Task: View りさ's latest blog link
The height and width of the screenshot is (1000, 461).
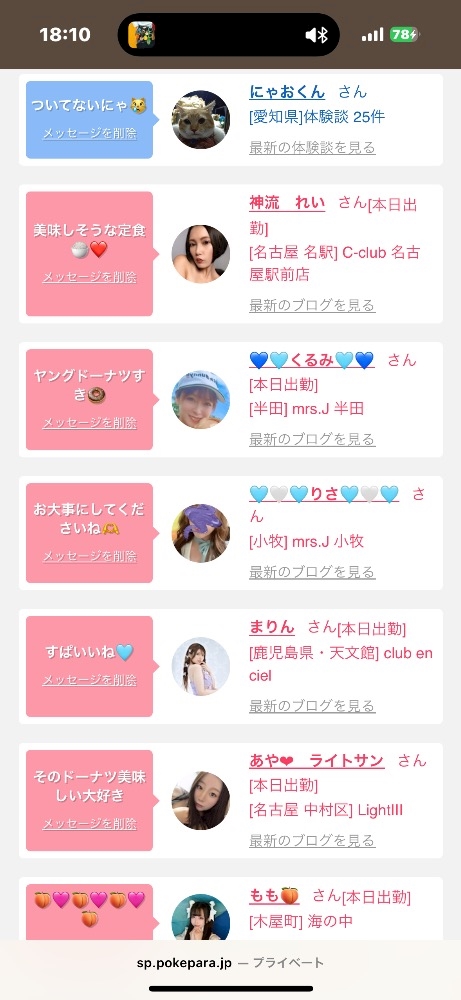Action: pos(312,572)
